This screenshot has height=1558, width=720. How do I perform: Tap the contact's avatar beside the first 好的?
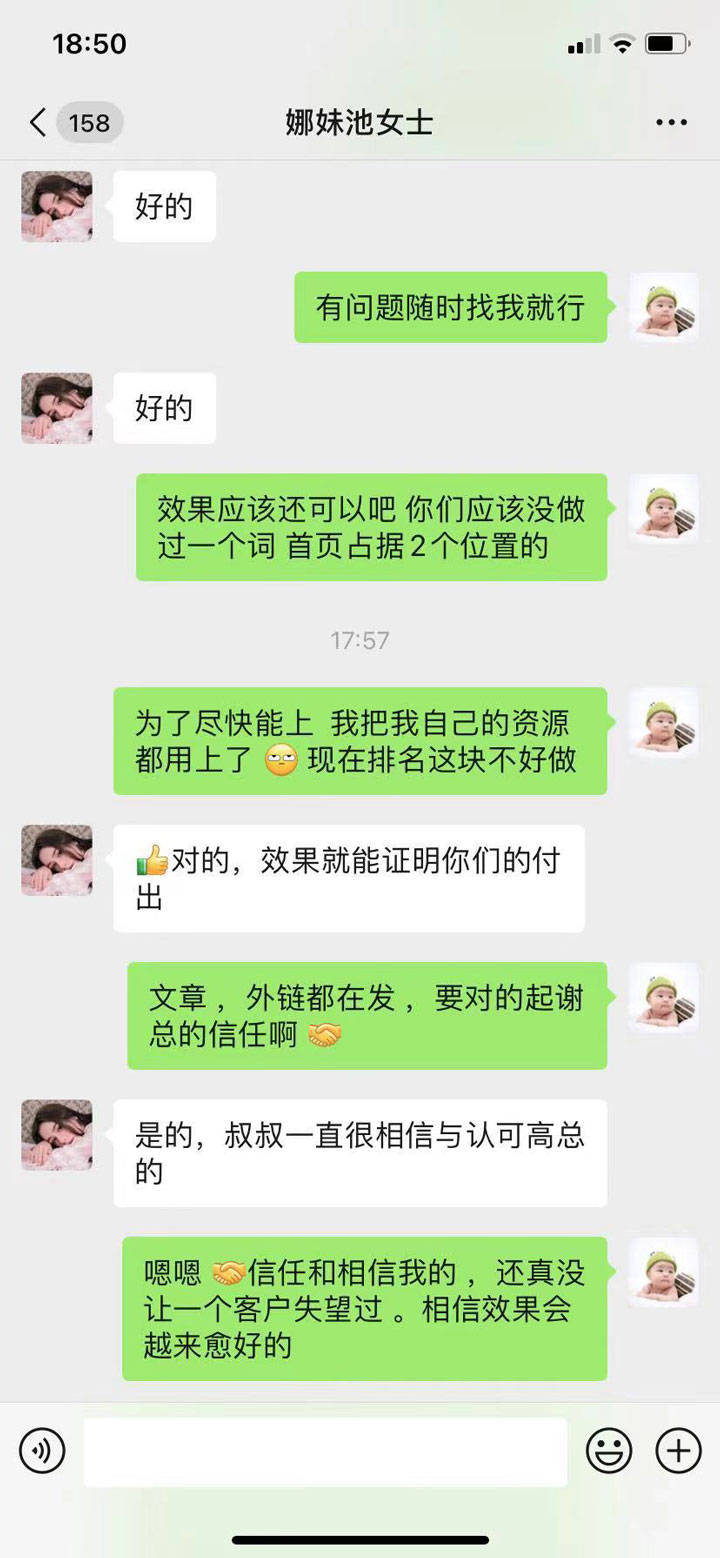[x=57, y=206]
